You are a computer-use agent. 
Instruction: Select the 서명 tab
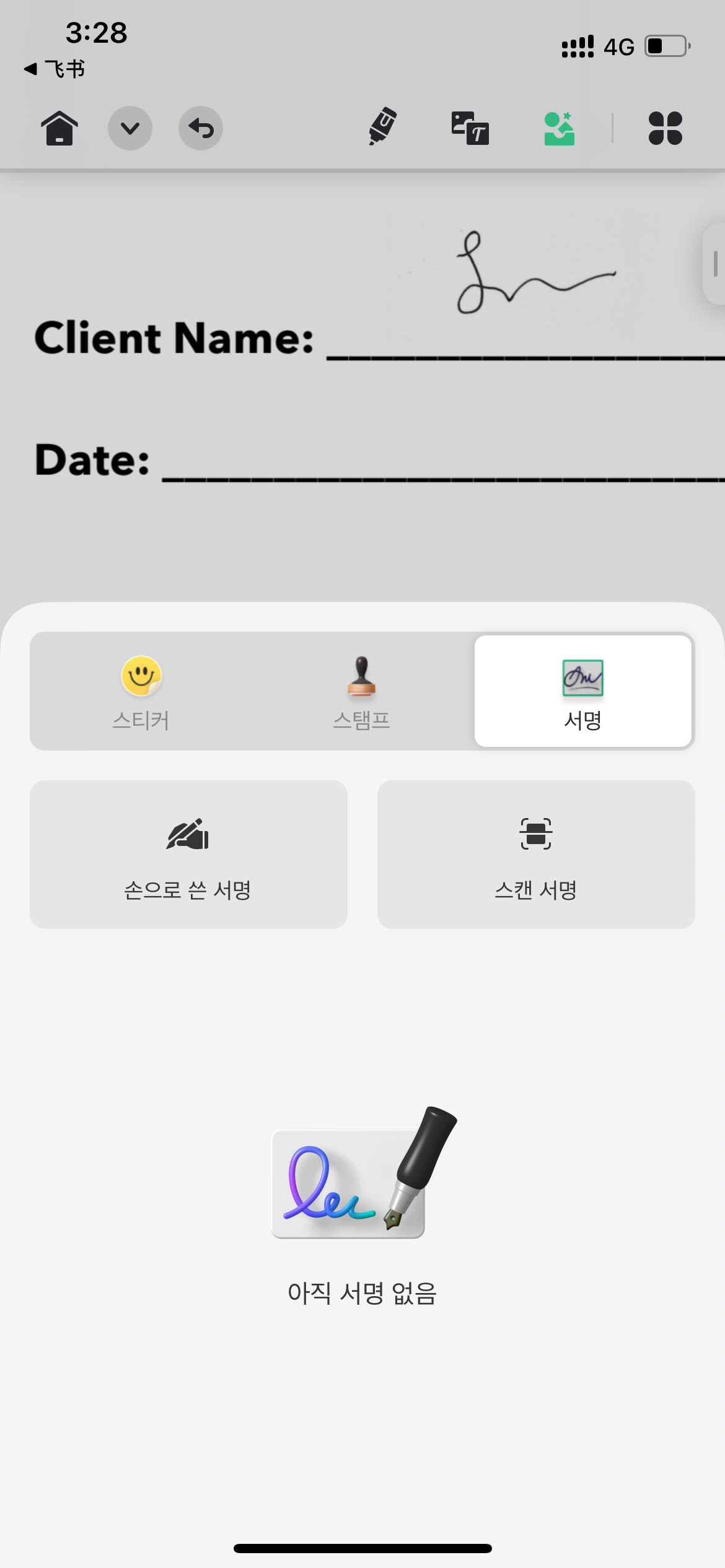(x=582, y=692)
